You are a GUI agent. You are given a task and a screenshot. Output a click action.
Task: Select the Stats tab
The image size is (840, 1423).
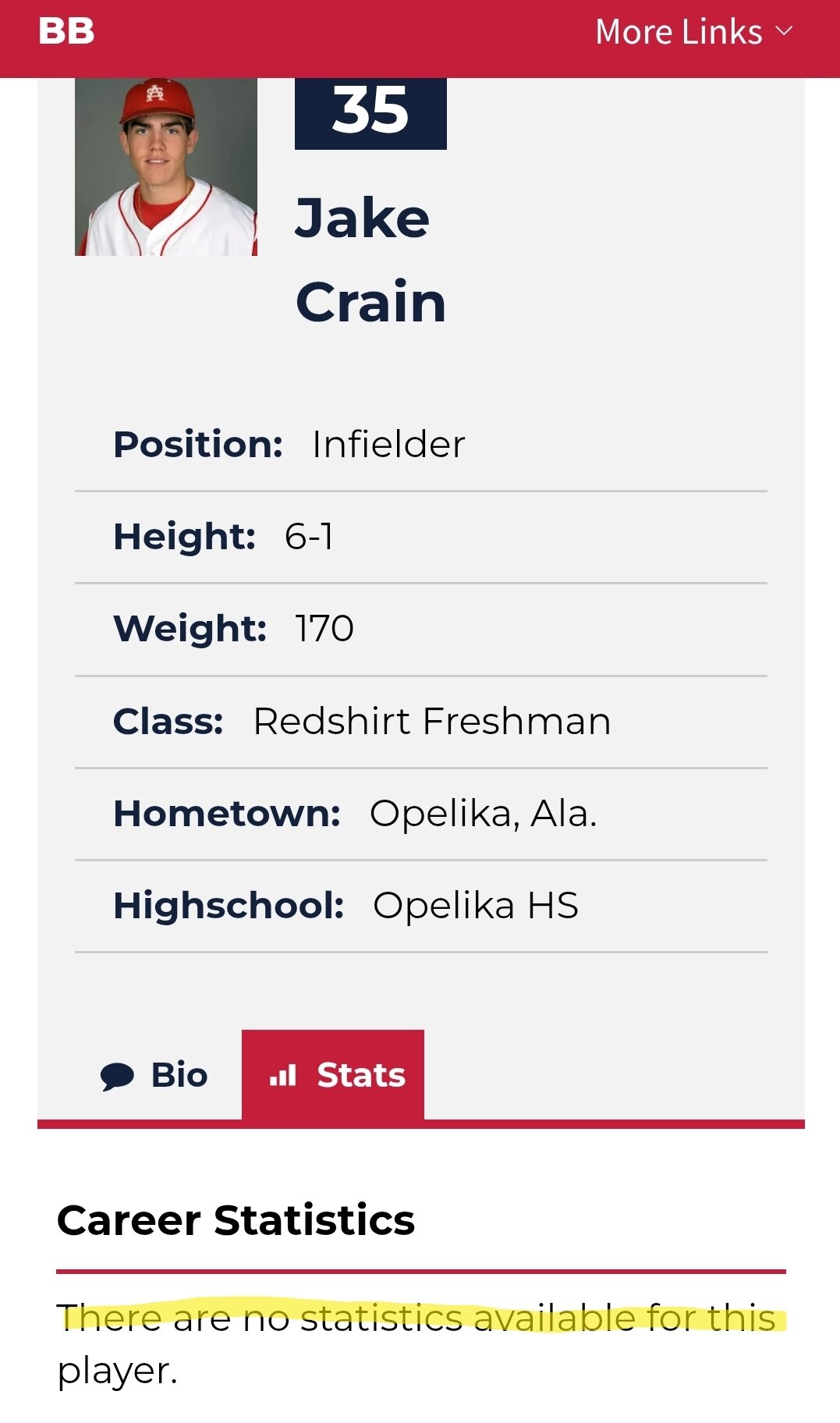click(x=333, y=1075)
